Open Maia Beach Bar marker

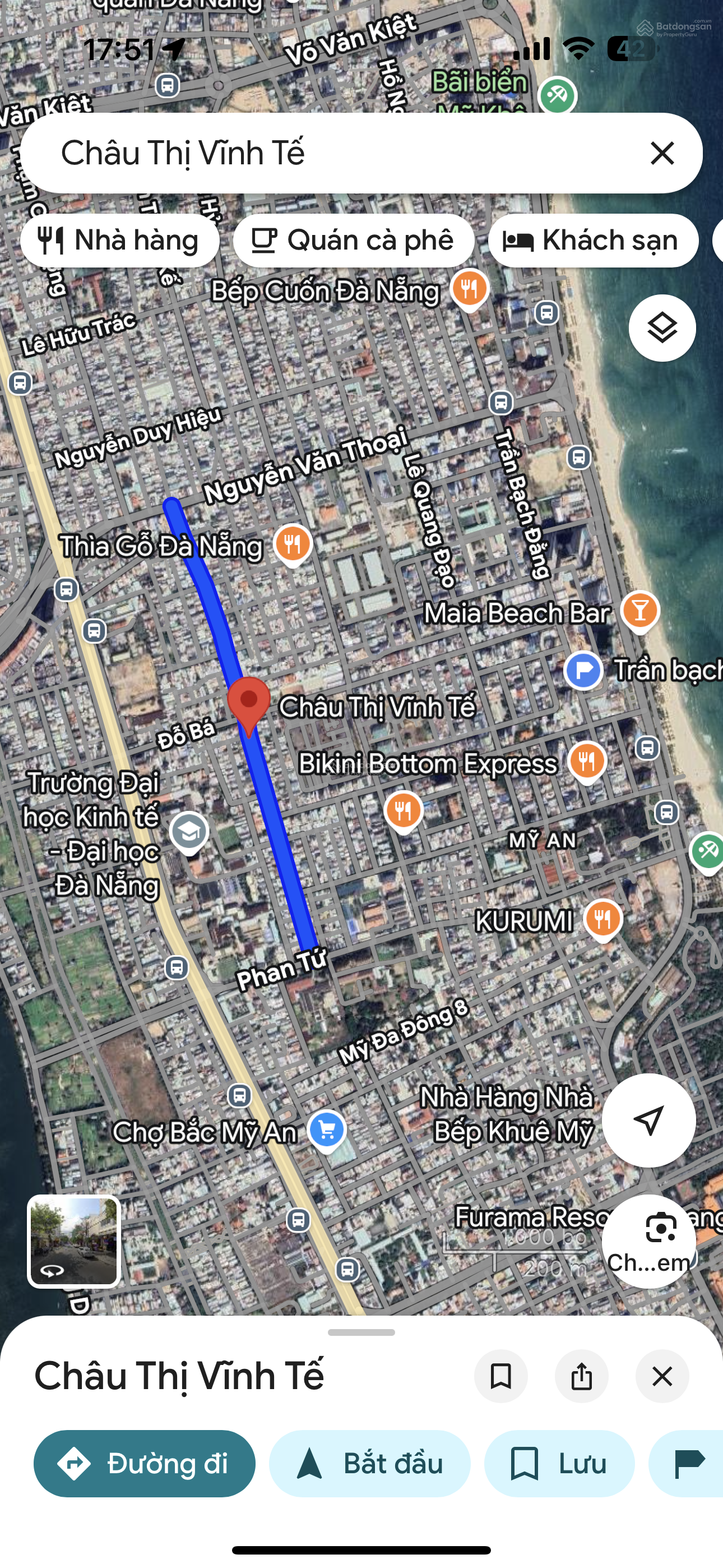pyautogui.click(x=639, y=611)
